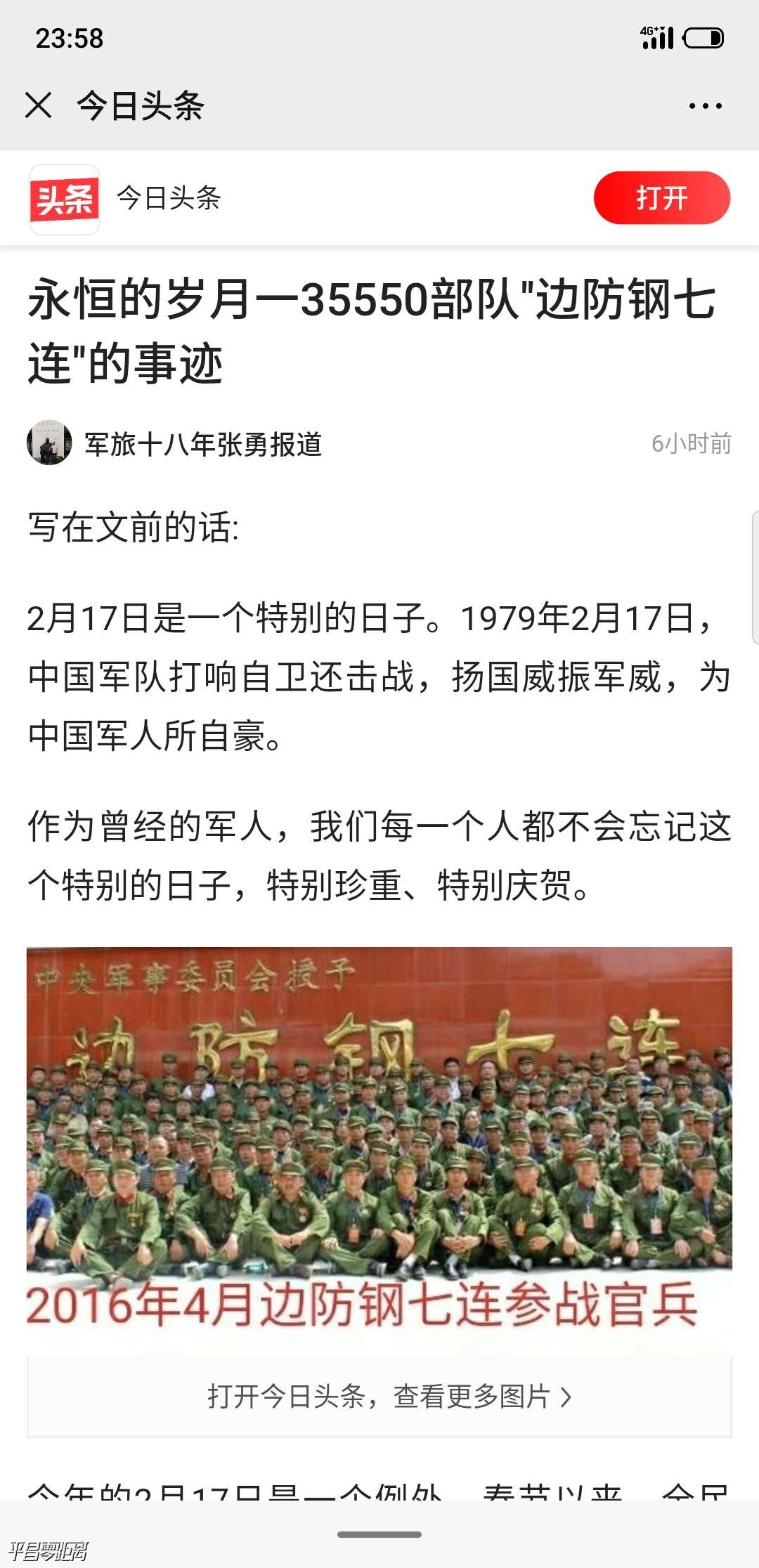Viewport: 759px width, 1568px height.
Task: View author 军旅十八年张勇报道's profile
Action: tap(202, 444)
